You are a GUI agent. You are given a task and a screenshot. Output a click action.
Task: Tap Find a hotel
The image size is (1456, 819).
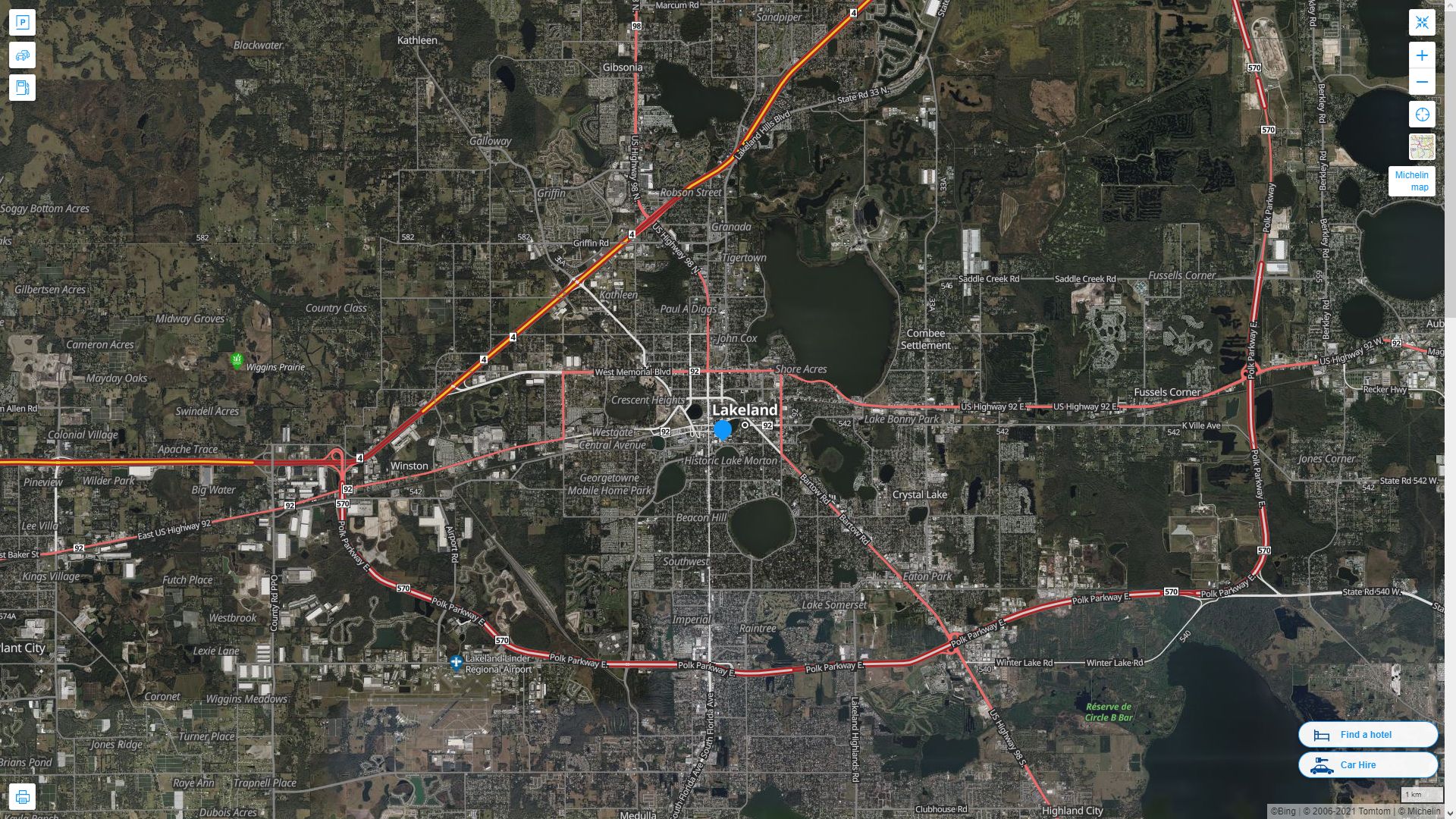pos(1368,735)
